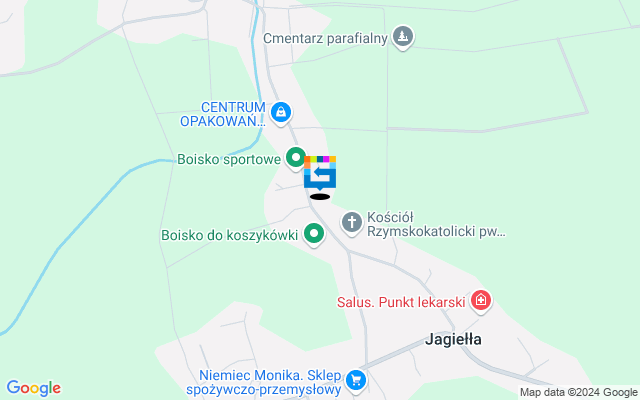Tap the Cmentarz parafialny cemetery marker
The height and width of the screenshot is (400, 640).
click(x=403, y=38)
